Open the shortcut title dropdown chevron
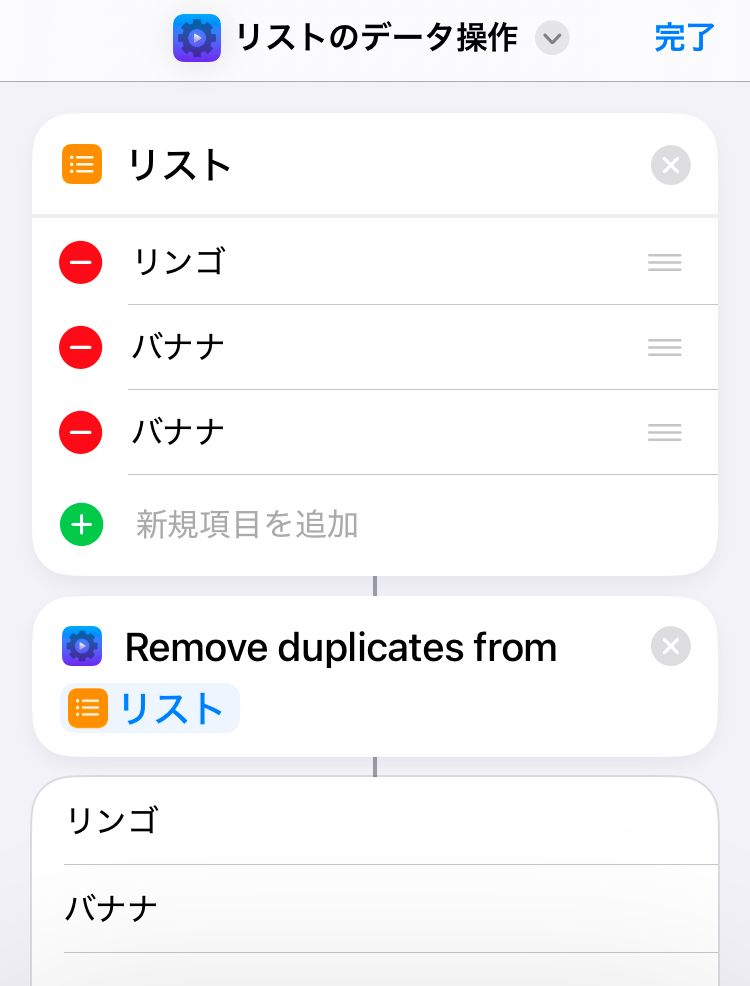This screenshot has width=750, height=986. [552, 38]
